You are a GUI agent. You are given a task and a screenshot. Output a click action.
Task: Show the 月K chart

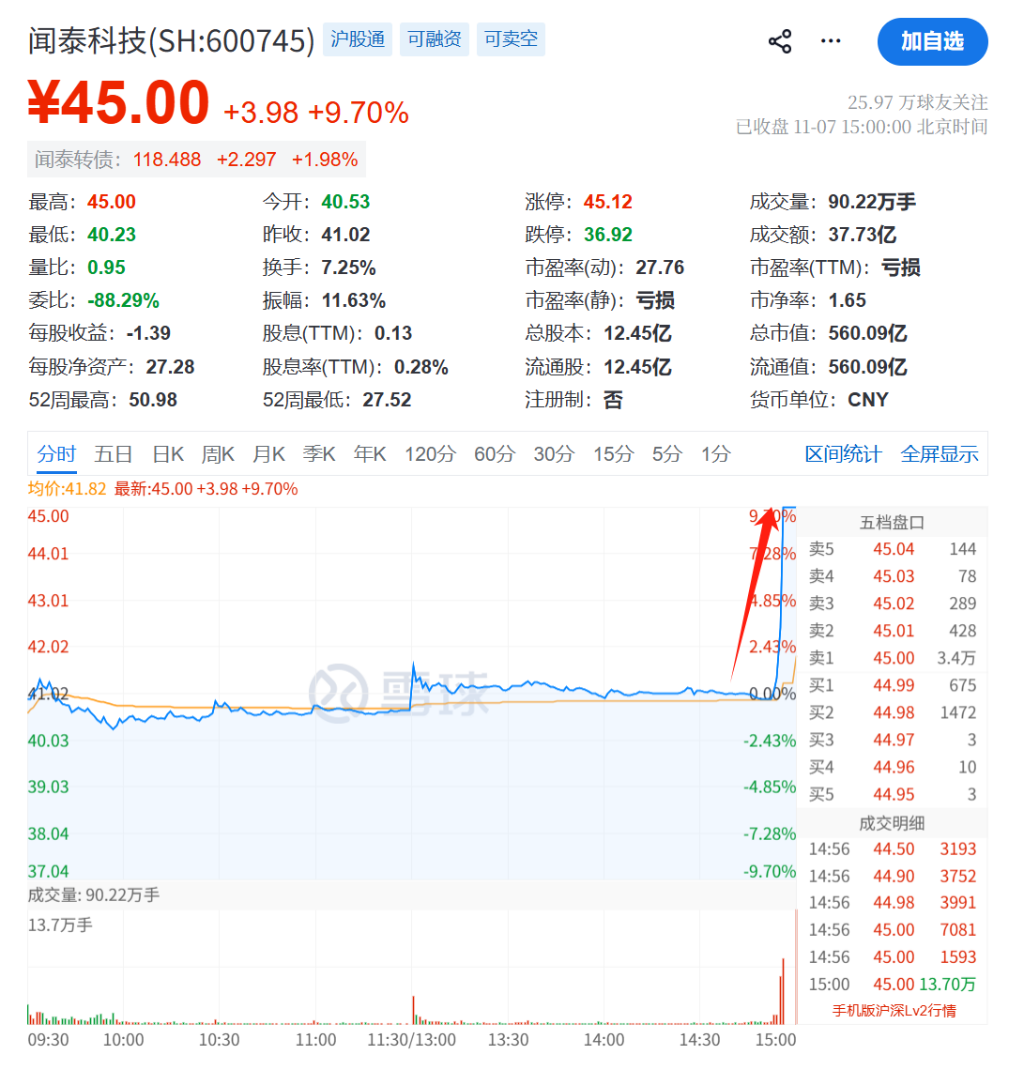[x=268, y=454]
